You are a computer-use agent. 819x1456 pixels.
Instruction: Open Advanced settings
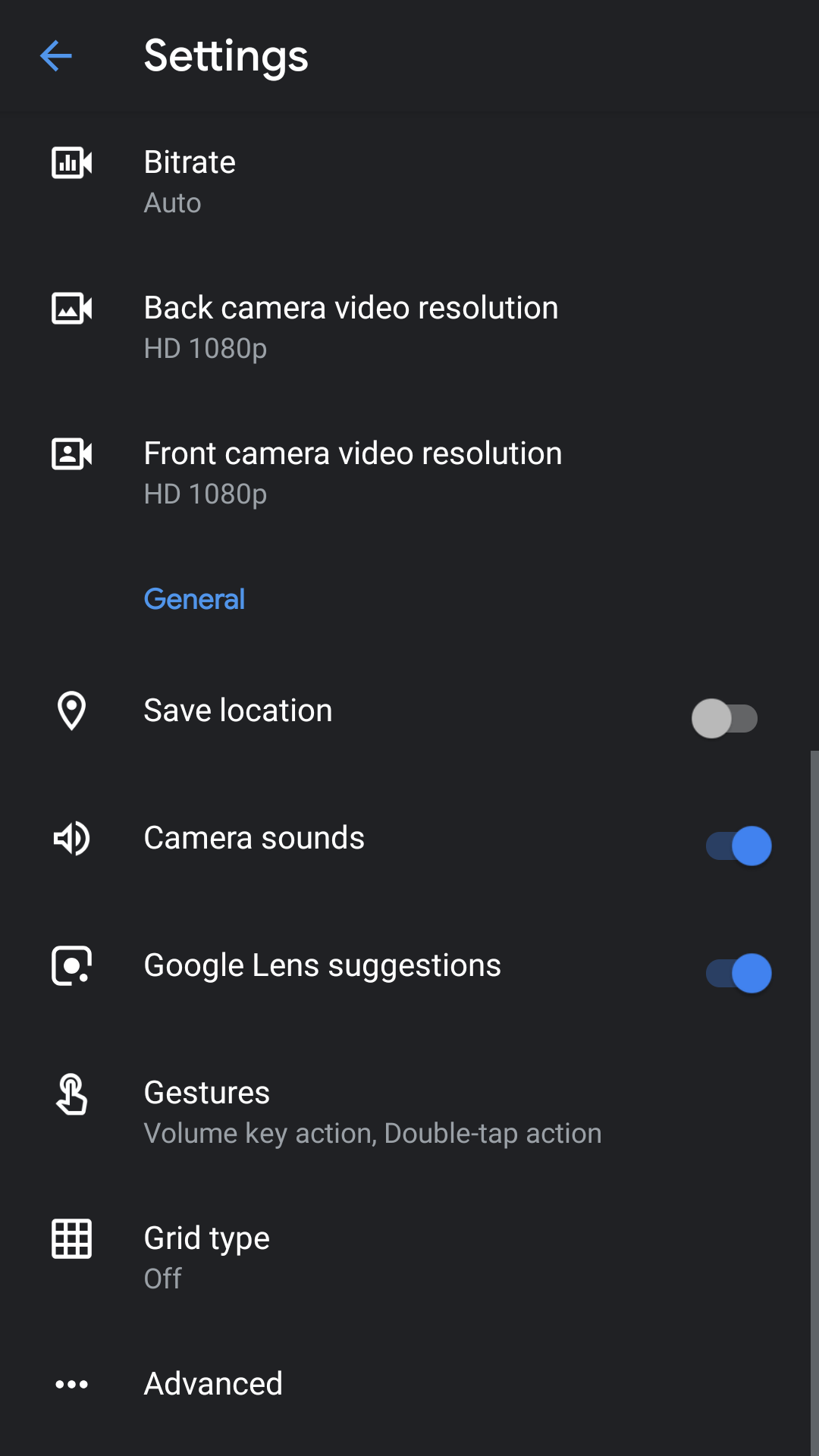409,1384
